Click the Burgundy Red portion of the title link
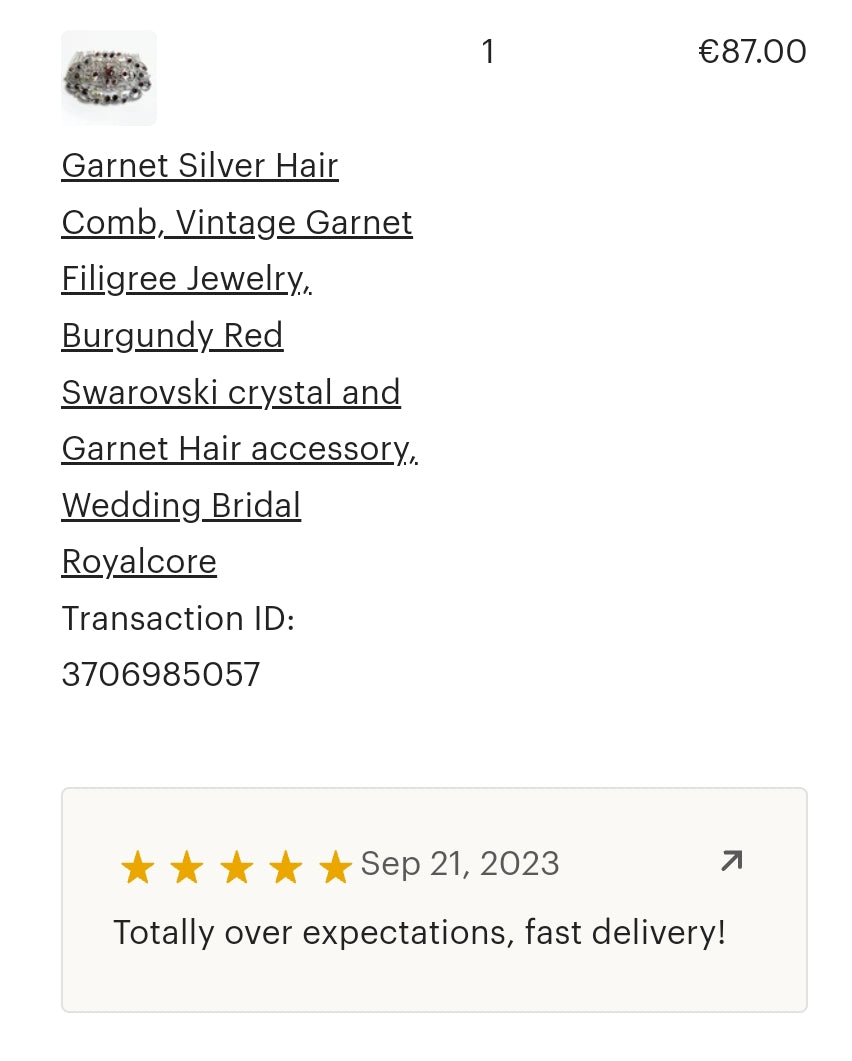This screenshot has height=1061, width=852. (x=172, y=336)
